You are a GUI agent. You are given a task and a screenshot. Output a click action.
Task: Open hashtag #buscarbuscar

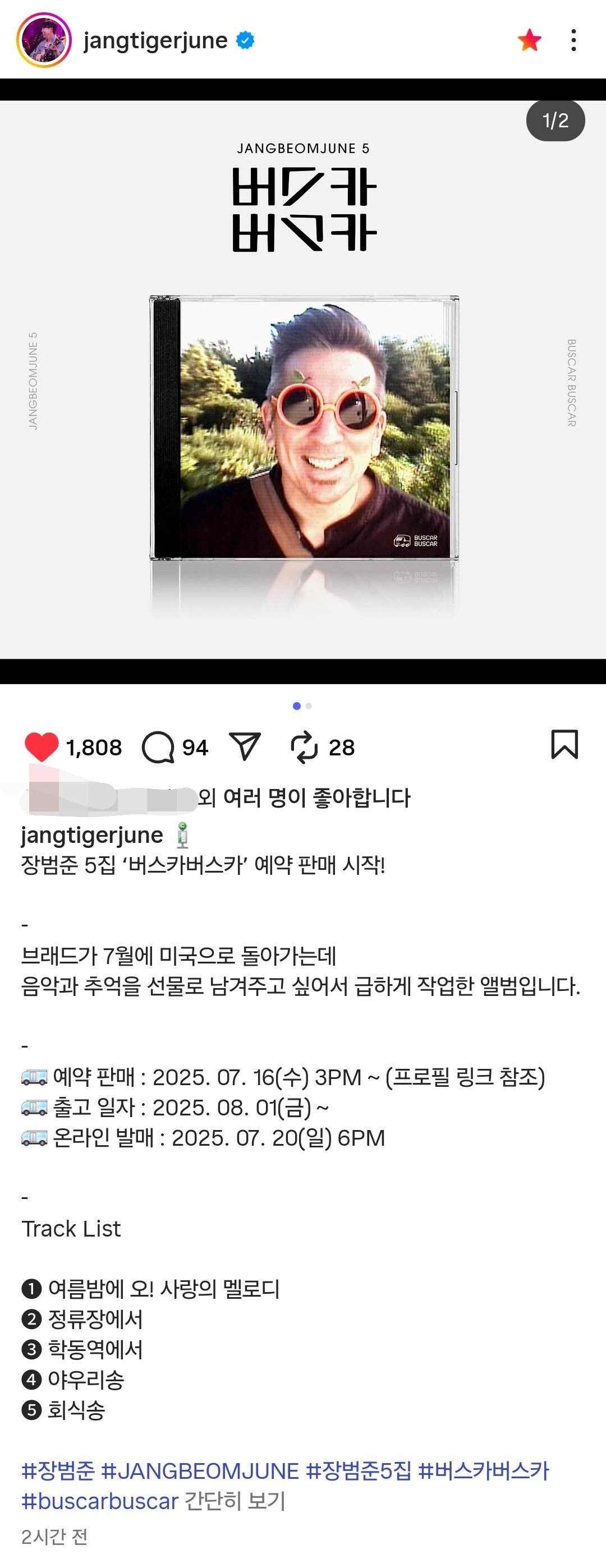point(100,1501)
